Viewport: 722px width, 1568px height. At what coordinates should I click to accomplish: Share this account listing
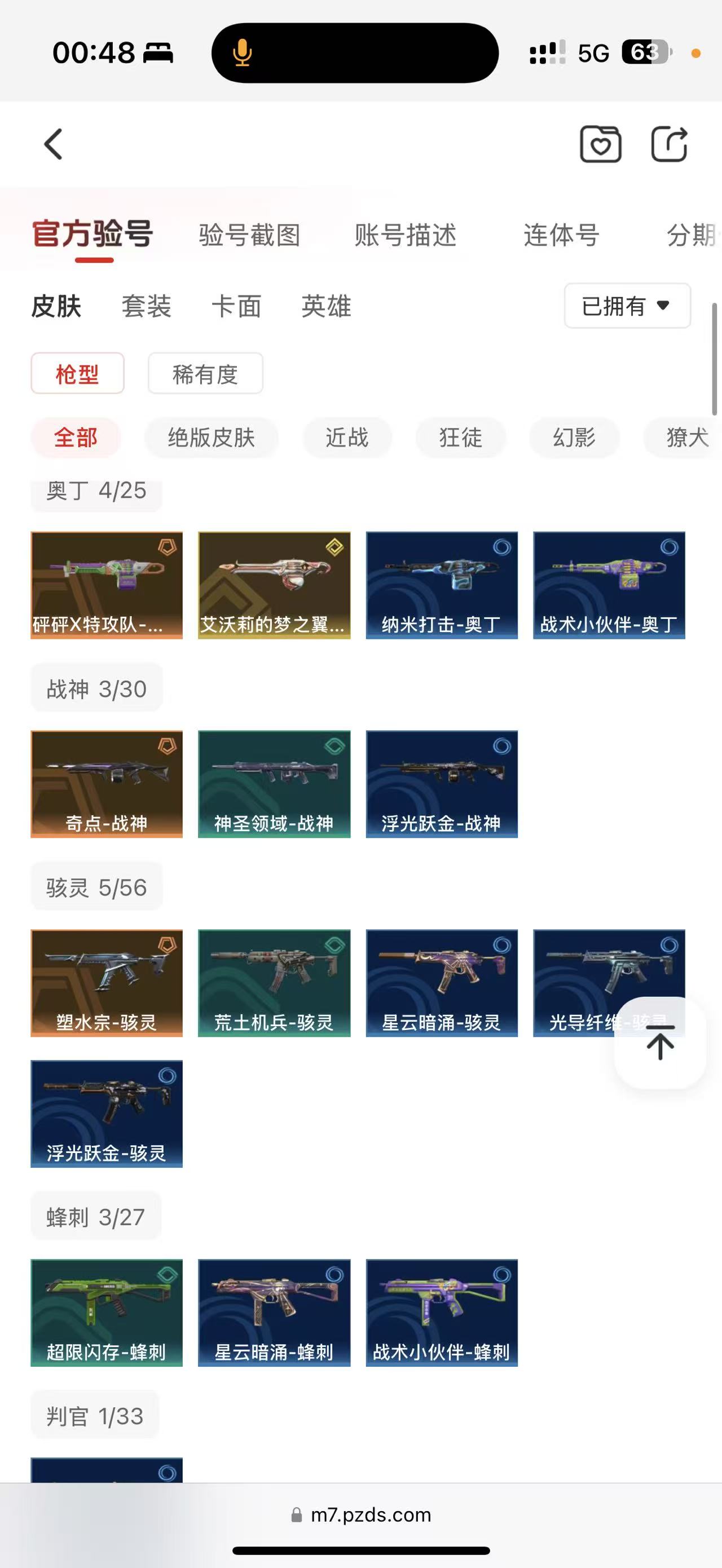click(669, 144)
